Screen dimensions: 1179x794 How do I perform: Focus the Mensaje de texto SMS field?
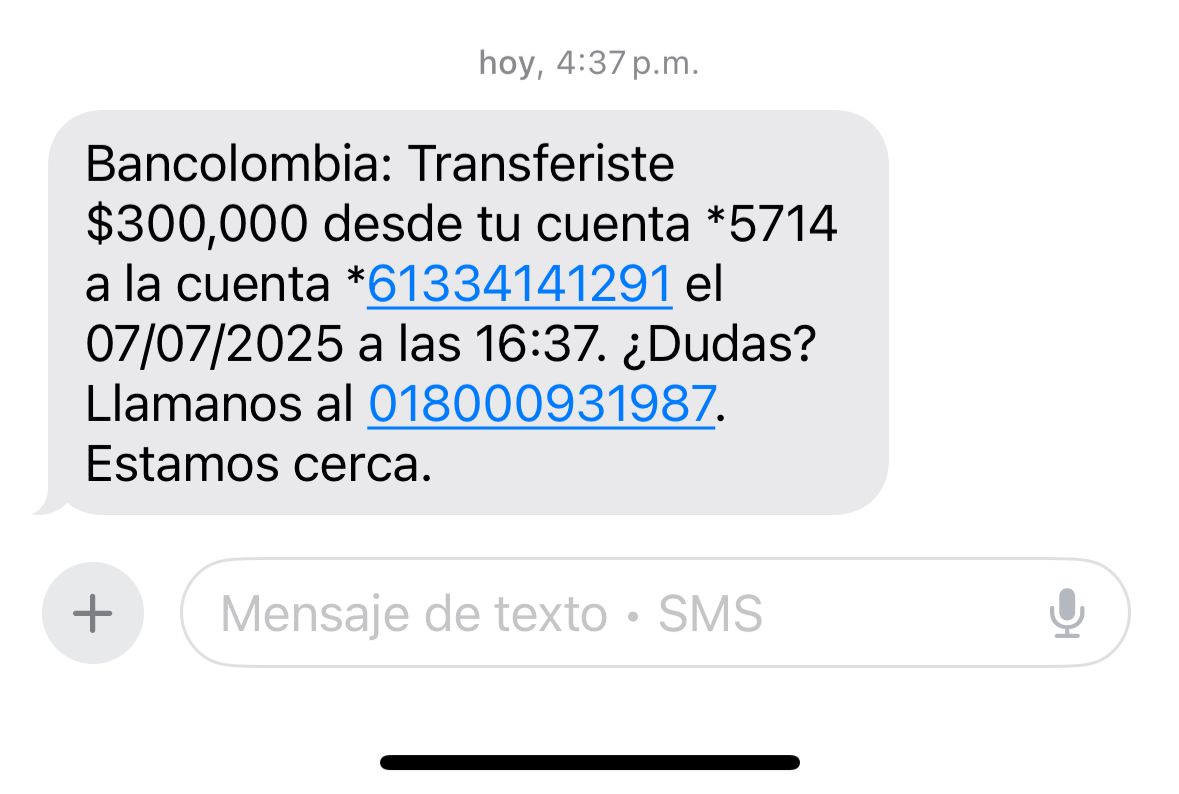pyautogui.click(x=600, y=613)
